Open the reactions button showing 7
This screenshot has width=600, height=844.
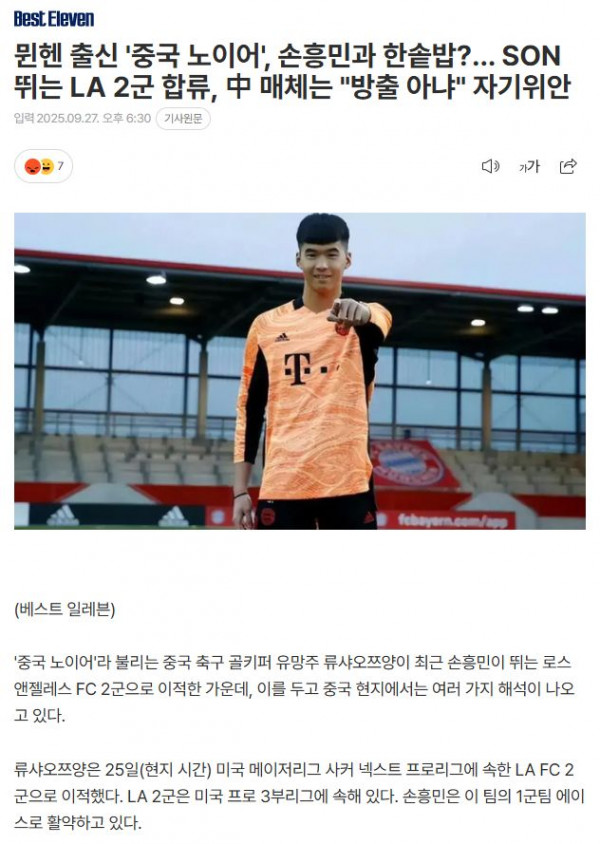(x=43, y=166)
